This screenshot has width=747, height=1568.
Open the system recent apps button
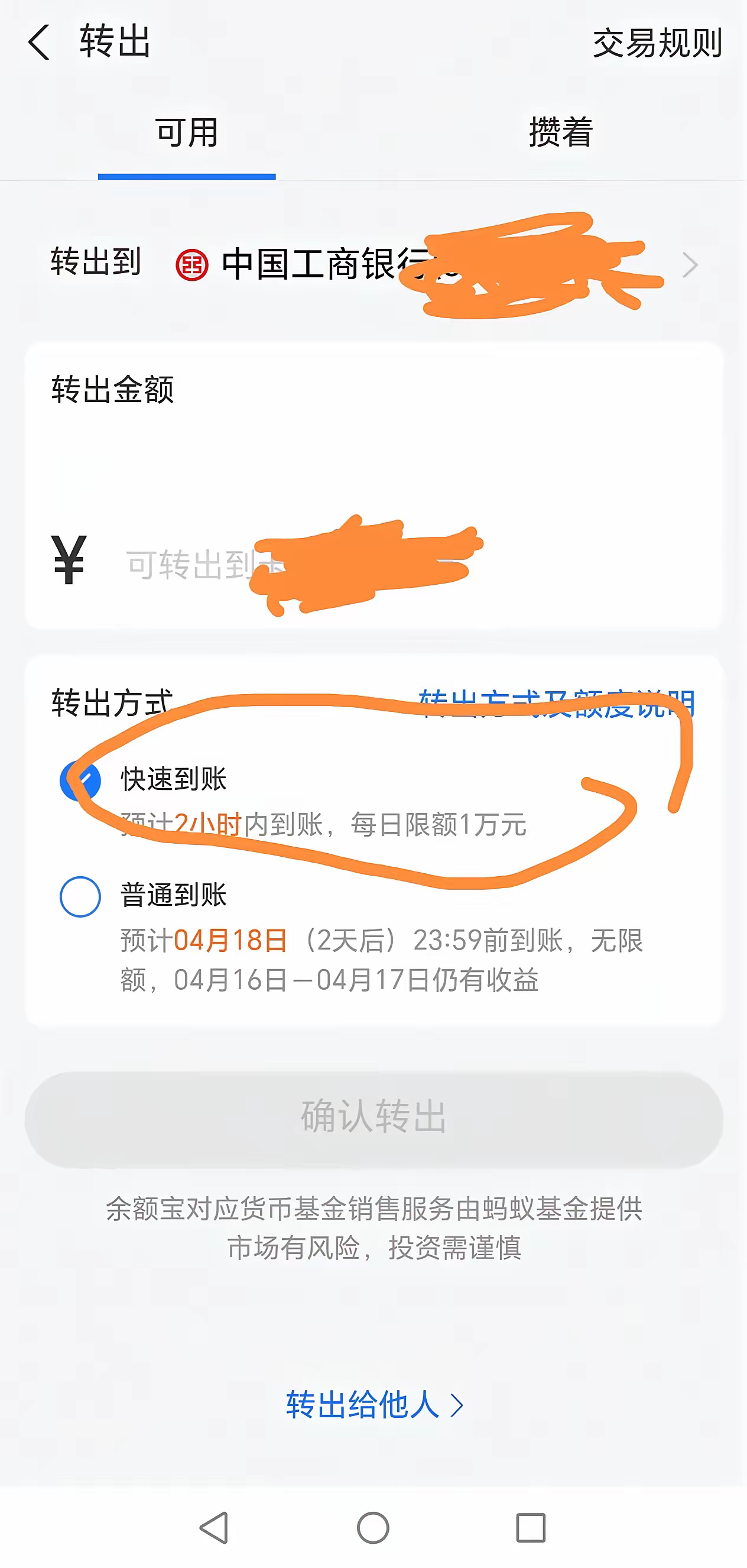[531, 1528]
